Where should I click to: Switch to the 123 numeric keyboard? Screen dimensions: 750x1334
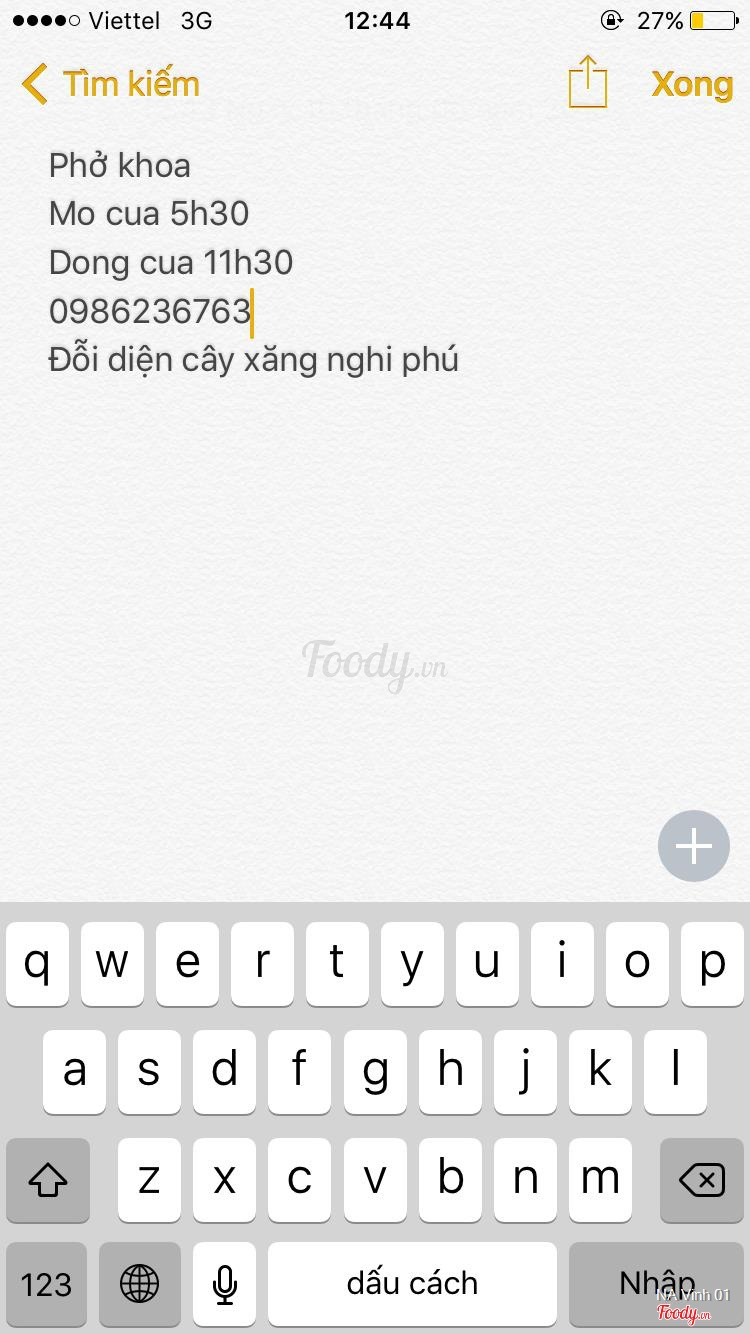(x=47, y=1284)
